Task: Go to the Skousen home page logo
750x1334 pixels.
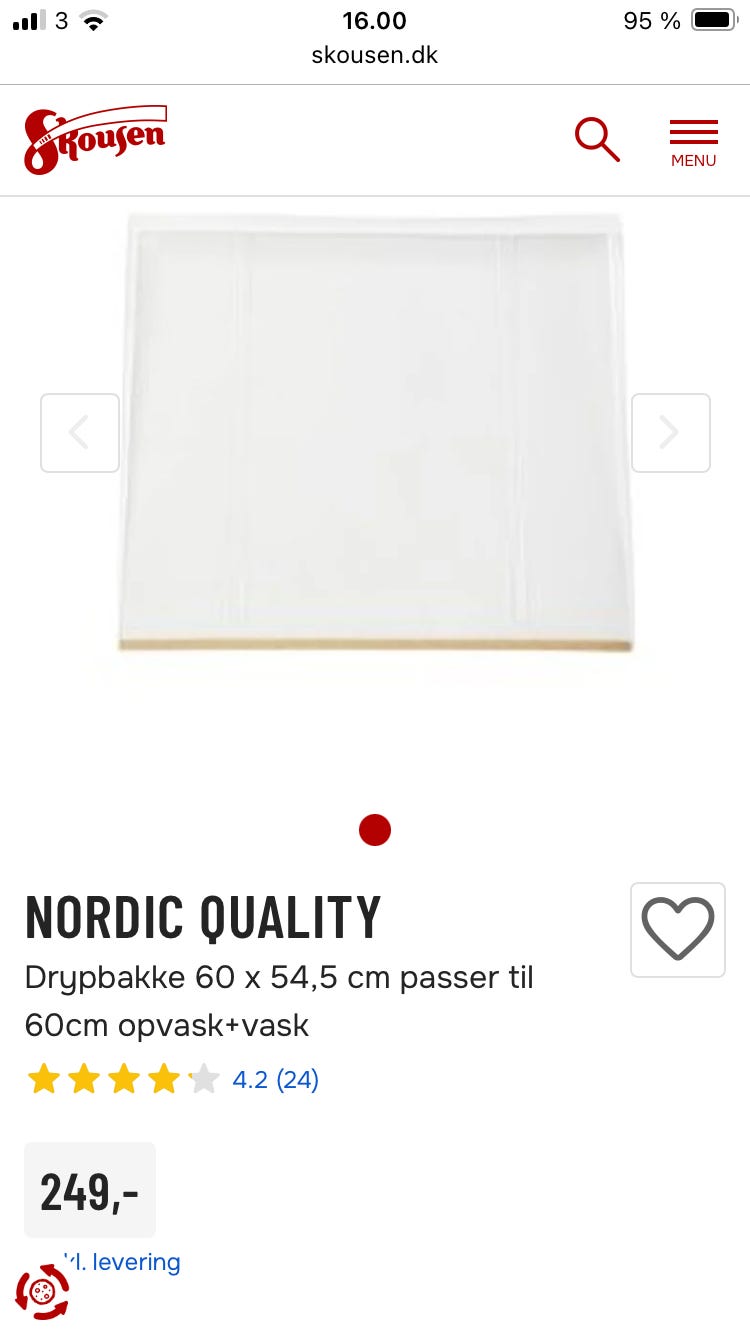Action: click(x=95, y=140)
